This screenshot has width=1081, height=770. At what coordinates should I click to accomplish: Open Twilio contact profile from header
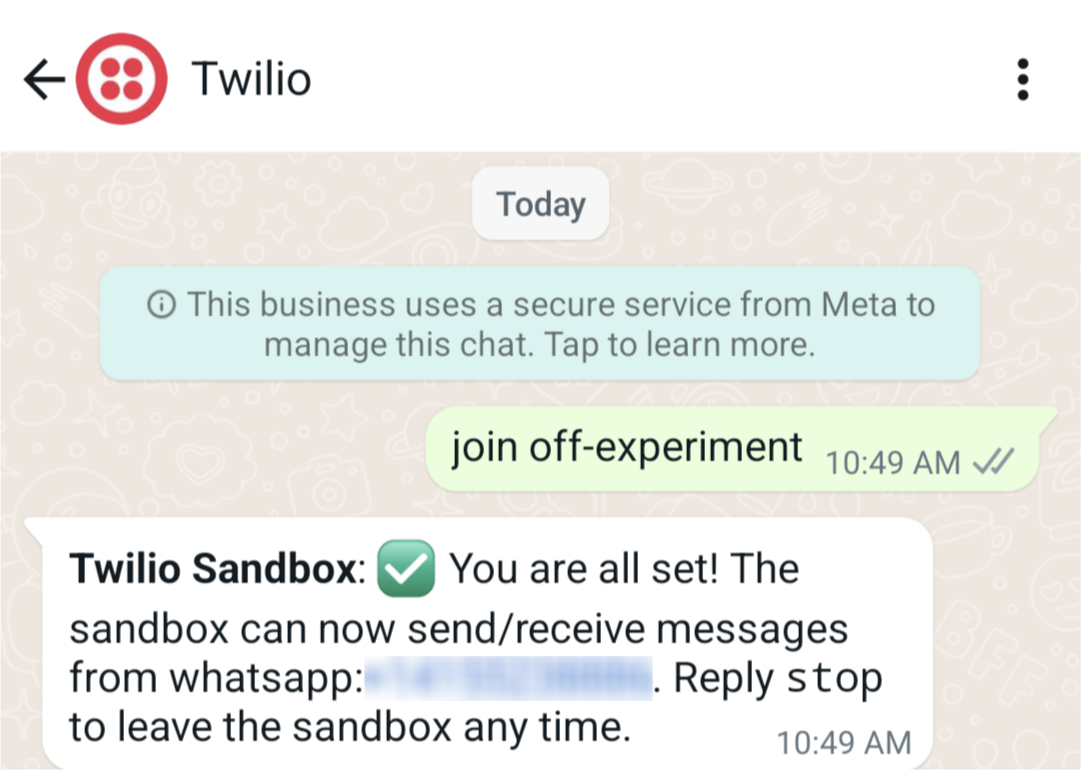pos(251,79)
